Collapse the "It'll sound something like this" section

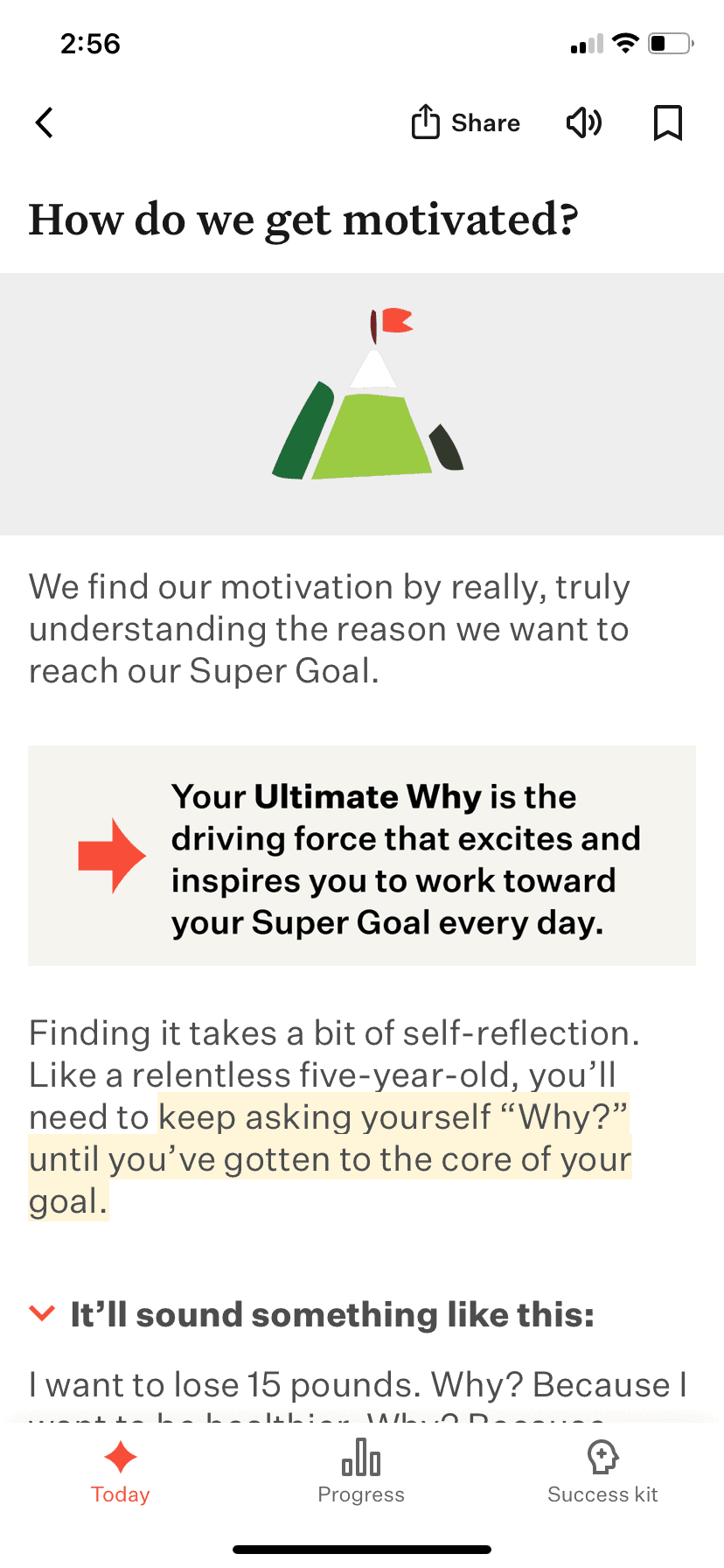coord(42,1313)
